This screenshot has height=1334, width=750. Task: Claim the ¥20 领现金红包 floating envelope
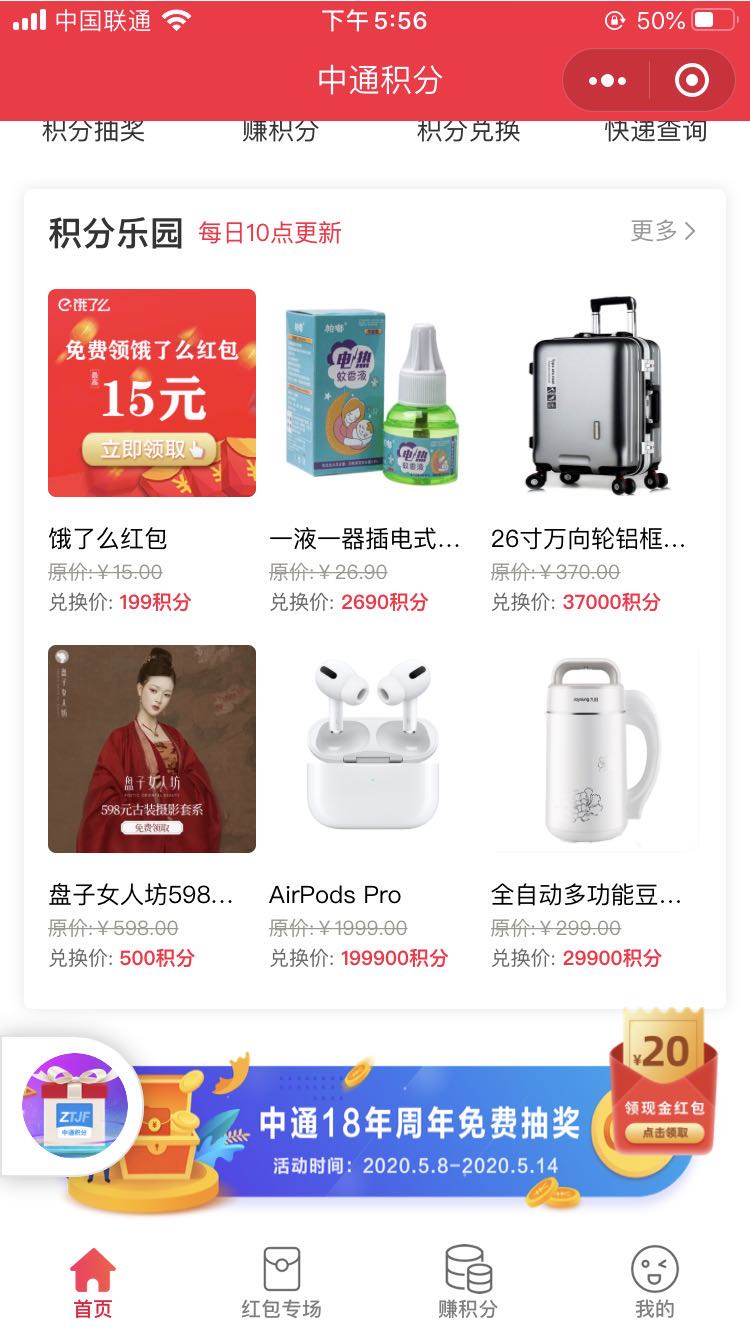click(663, 1085)
